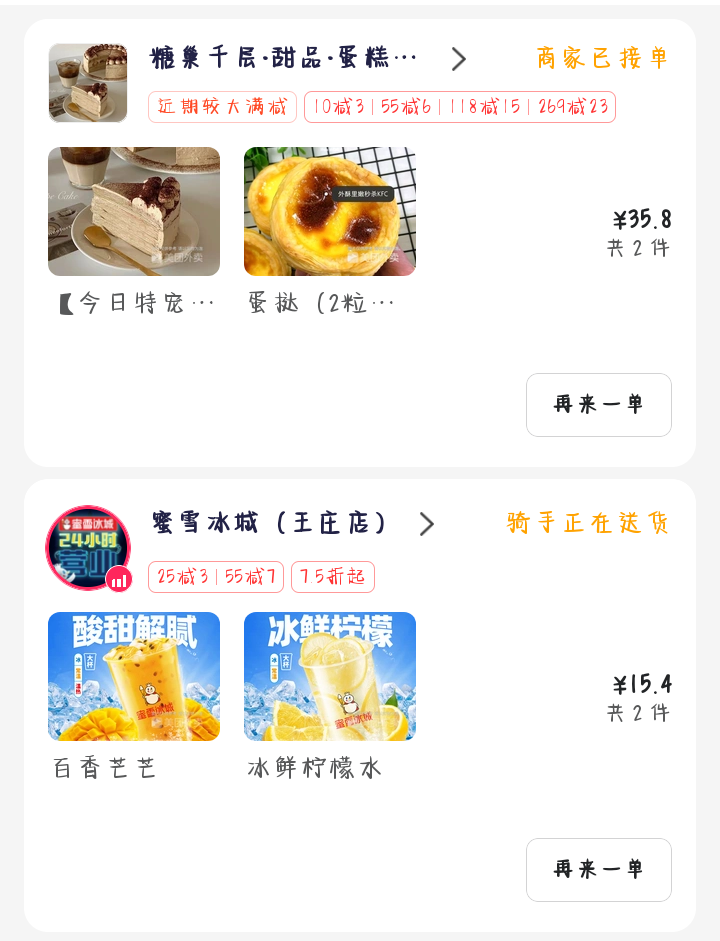Viewport: 720px width, 941px height.
Task: Reorder the 蜜雪冰城 order with 再来一单
Action: [x=598, y=870]
